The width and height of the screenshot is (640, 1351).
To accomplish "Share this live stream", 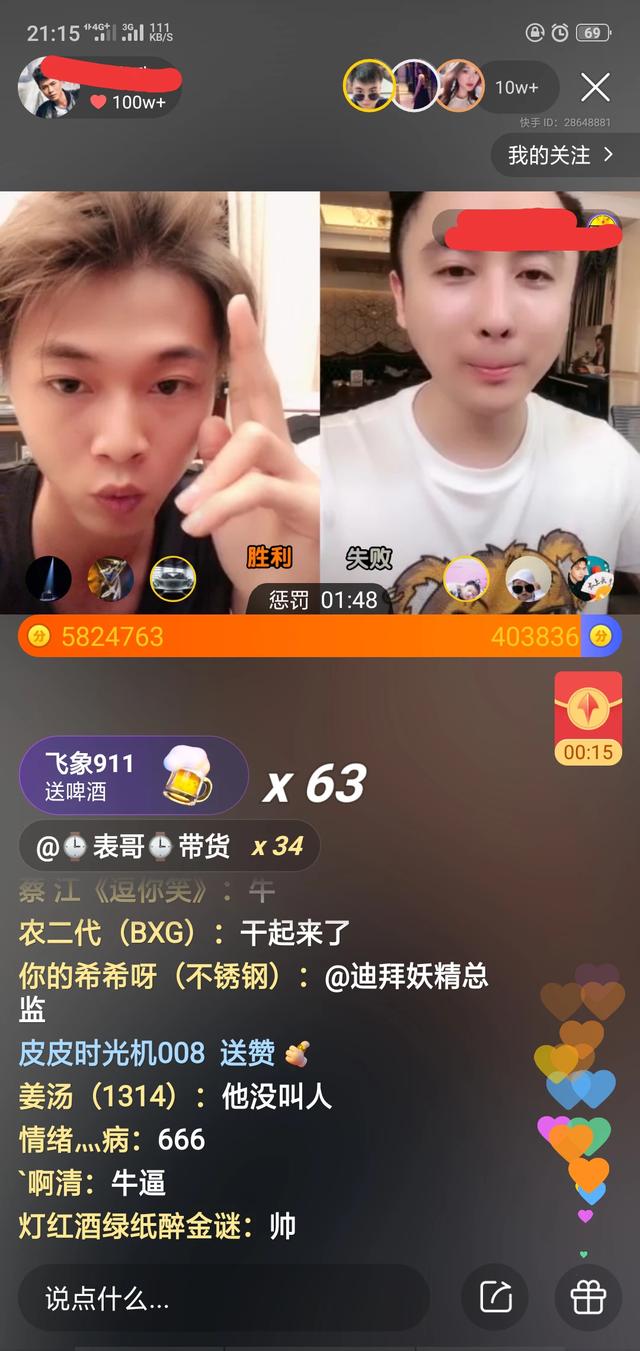I will tap(495, 1298).
